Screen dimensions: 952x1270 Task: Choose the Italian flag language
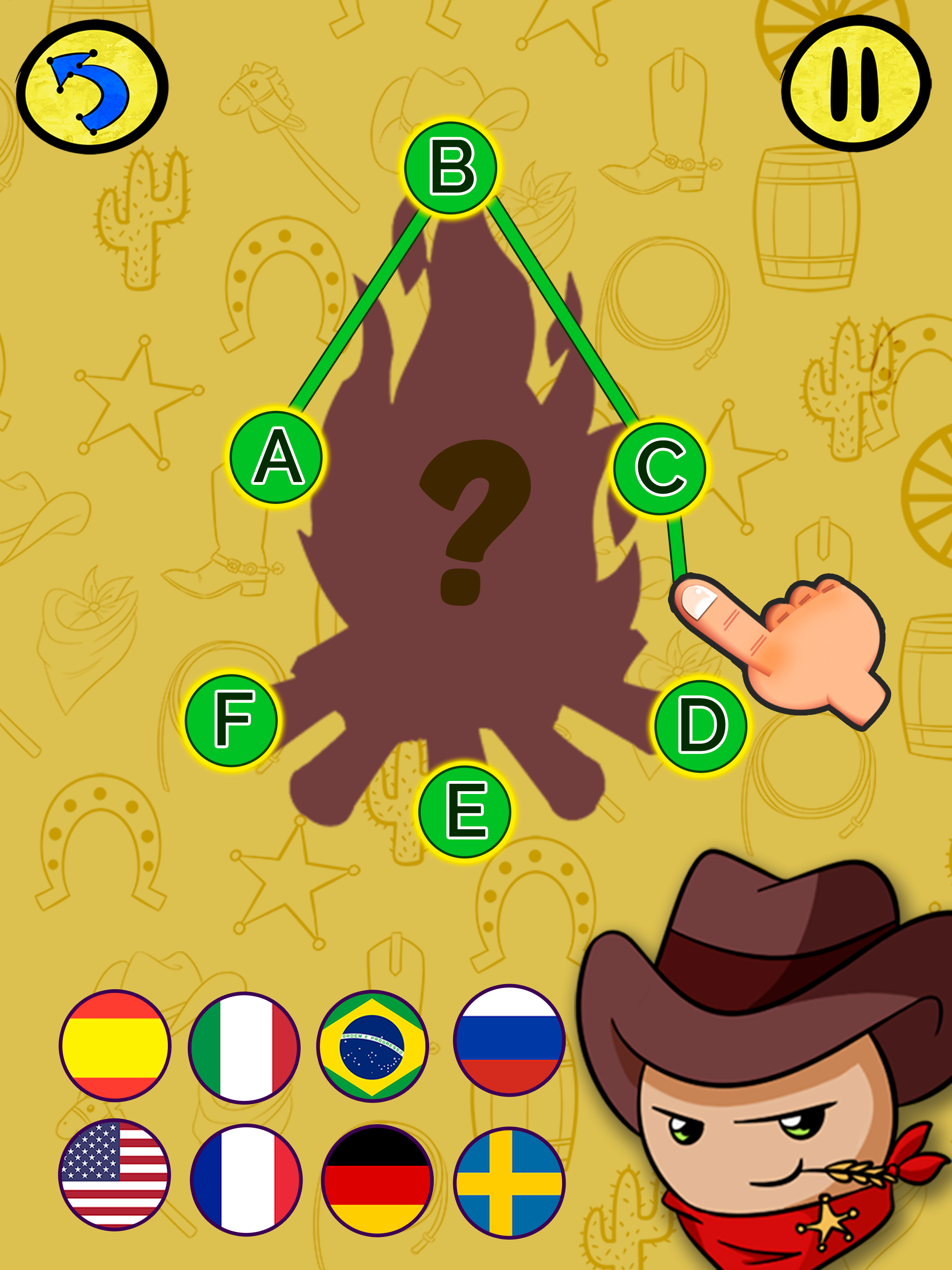[x=245, y=1048]
